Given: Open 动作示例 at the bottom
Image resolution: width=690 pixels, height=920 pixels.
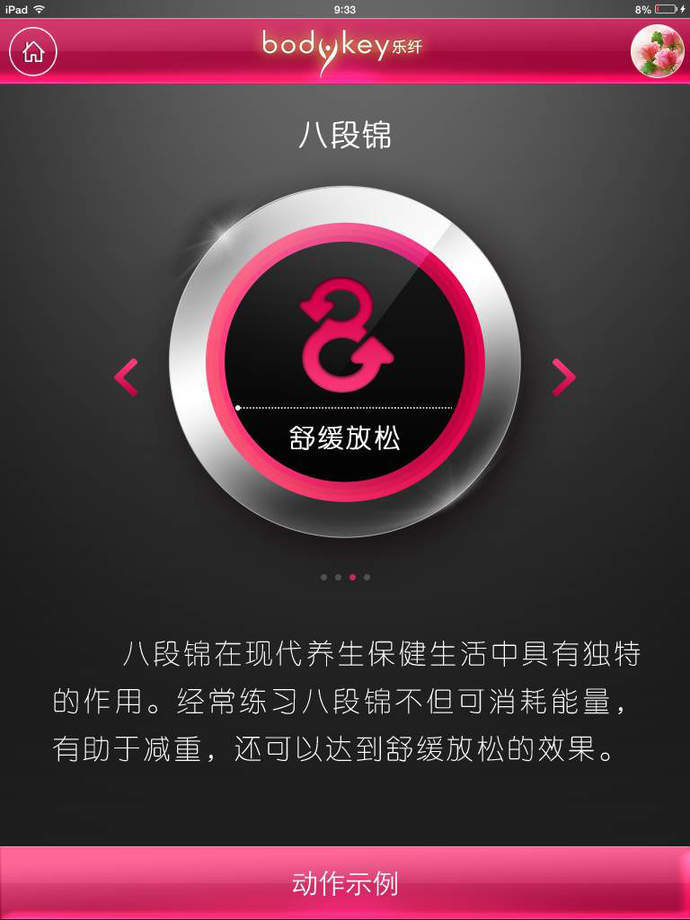Looking at the screenshot, I should click(x=345, y=884).
